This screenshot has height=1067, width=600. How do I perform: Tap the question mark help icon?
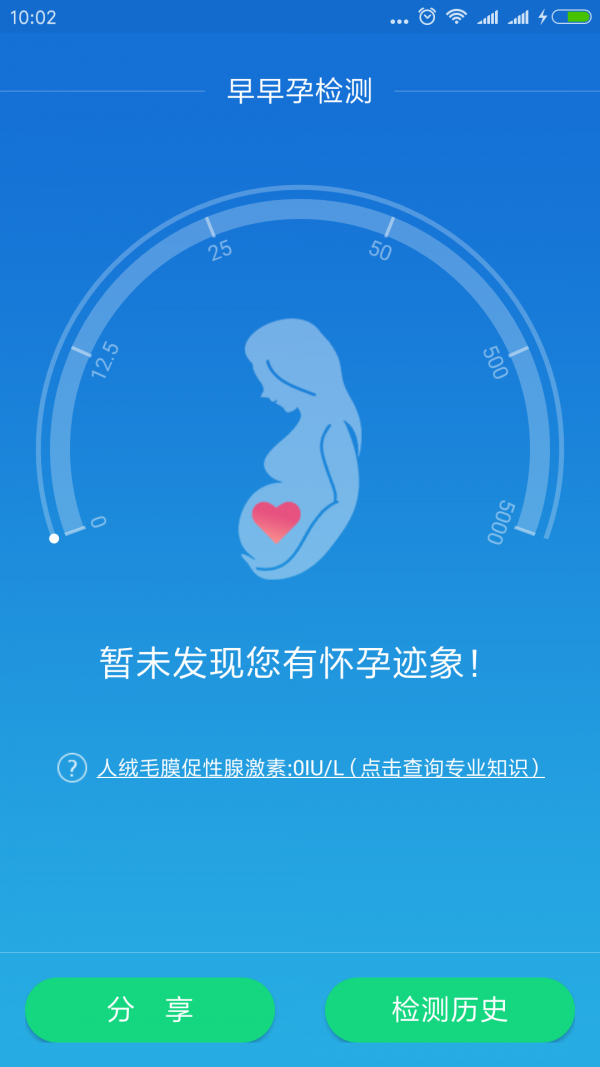(72, 768)
